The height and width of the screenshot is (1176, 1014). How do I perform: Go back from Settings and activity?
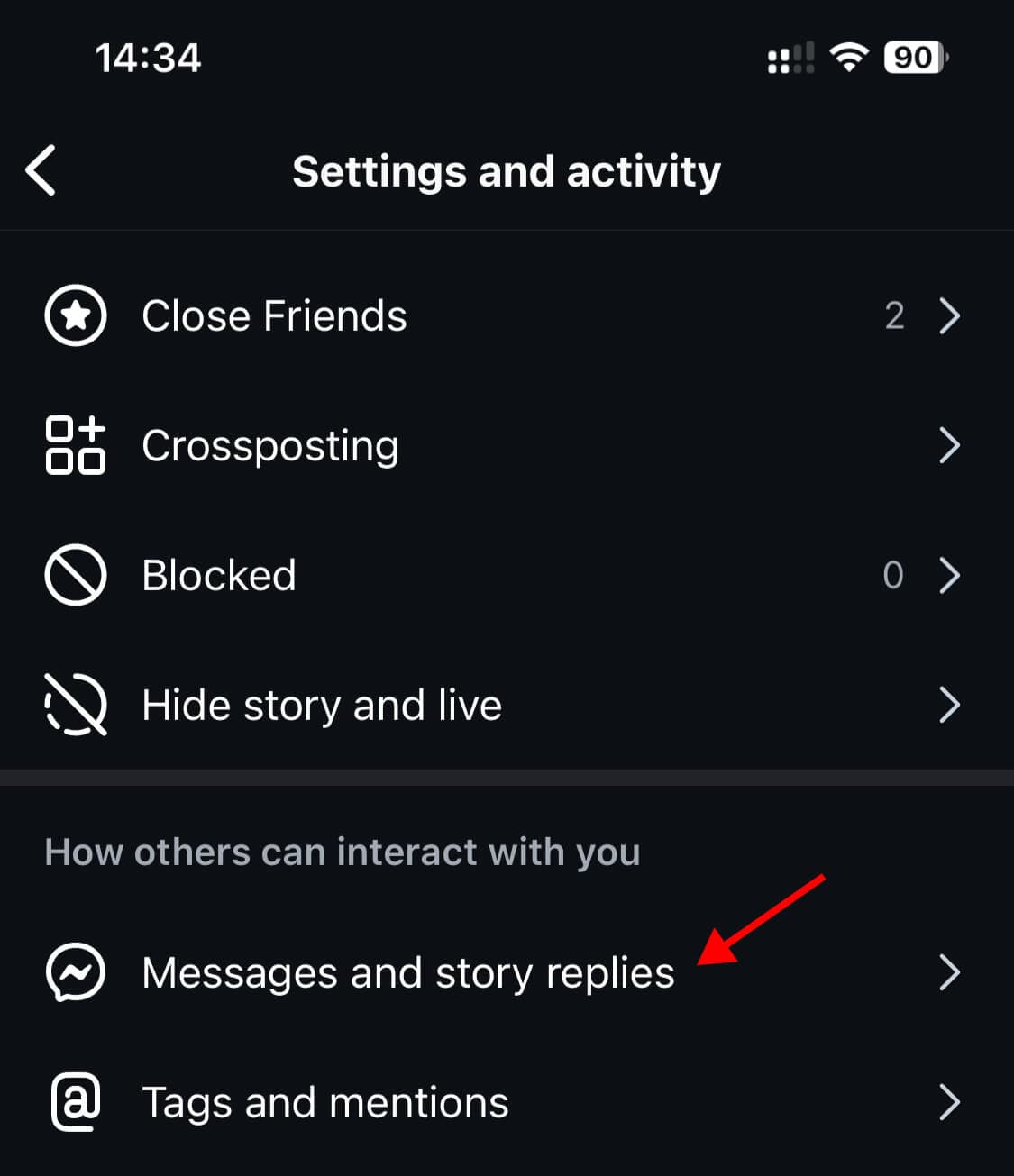pos(41,170)
